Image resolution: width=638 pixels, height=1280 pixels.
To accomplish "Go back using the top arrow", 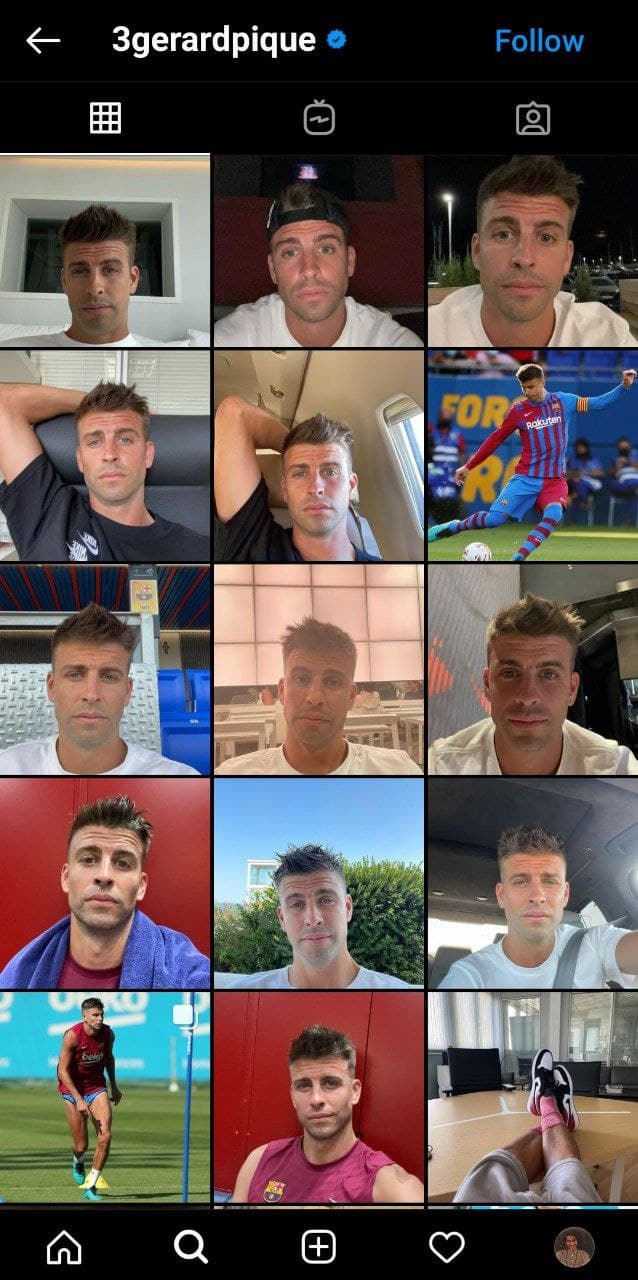I will point(43,41).
